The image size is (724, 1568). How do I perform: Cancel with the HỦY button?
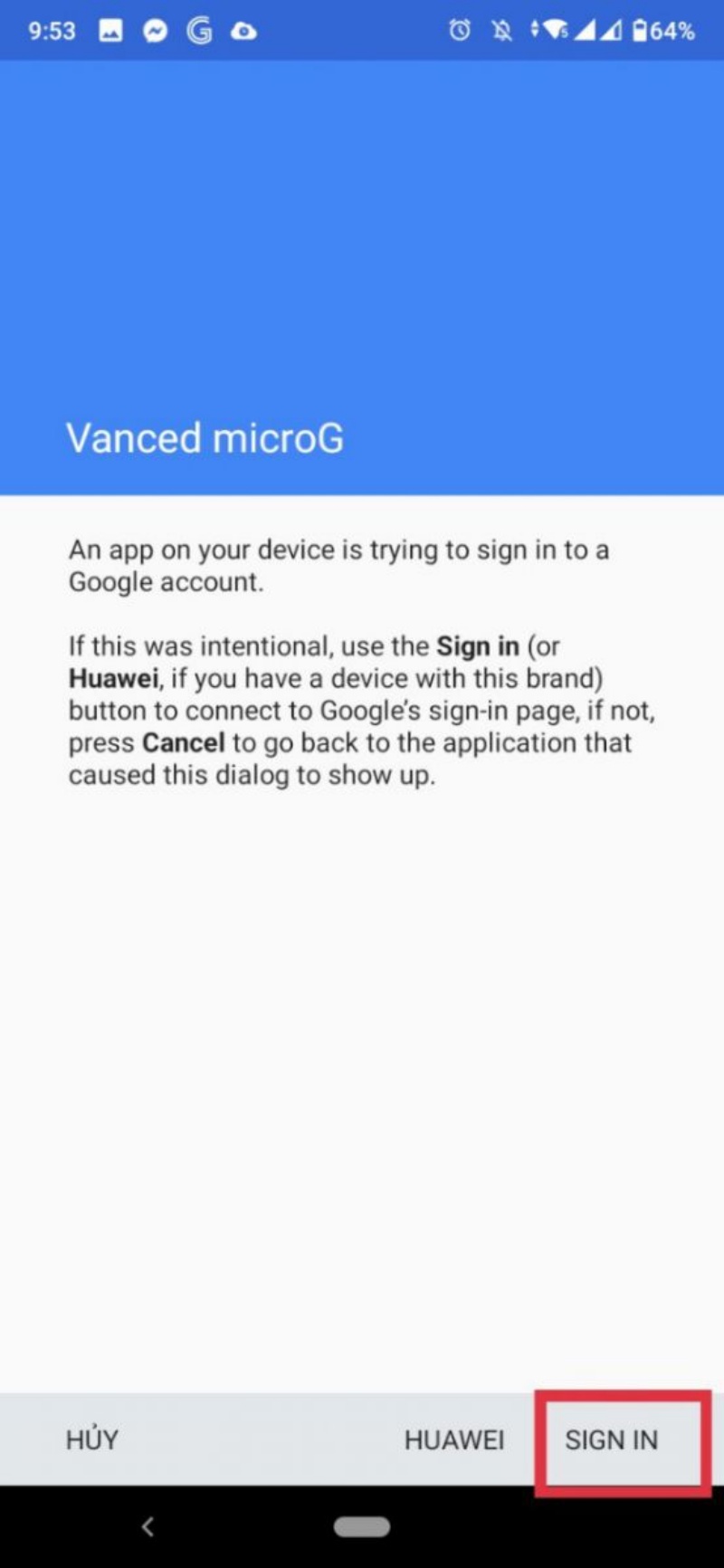point(92,1439)
